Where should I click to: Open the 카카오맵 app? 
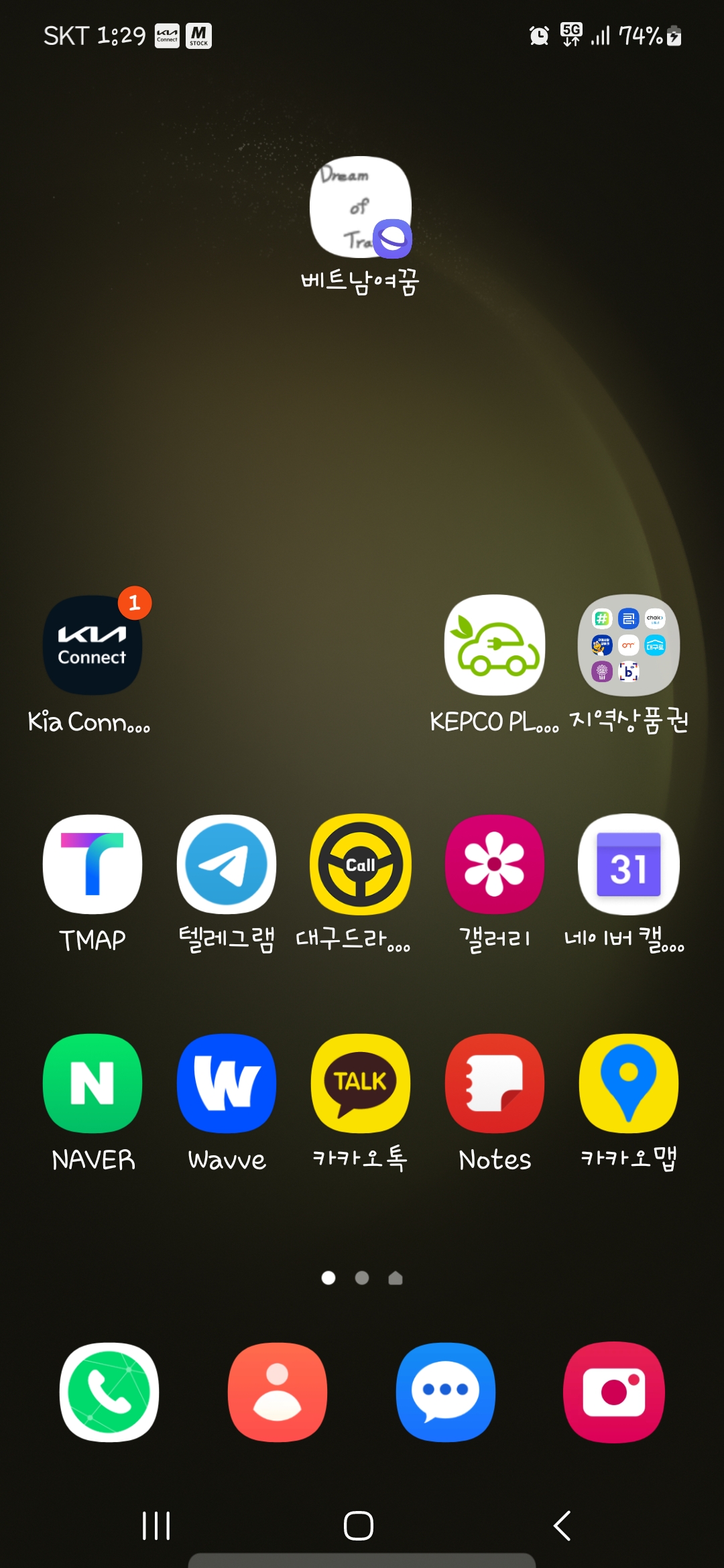click(629, 1084)
